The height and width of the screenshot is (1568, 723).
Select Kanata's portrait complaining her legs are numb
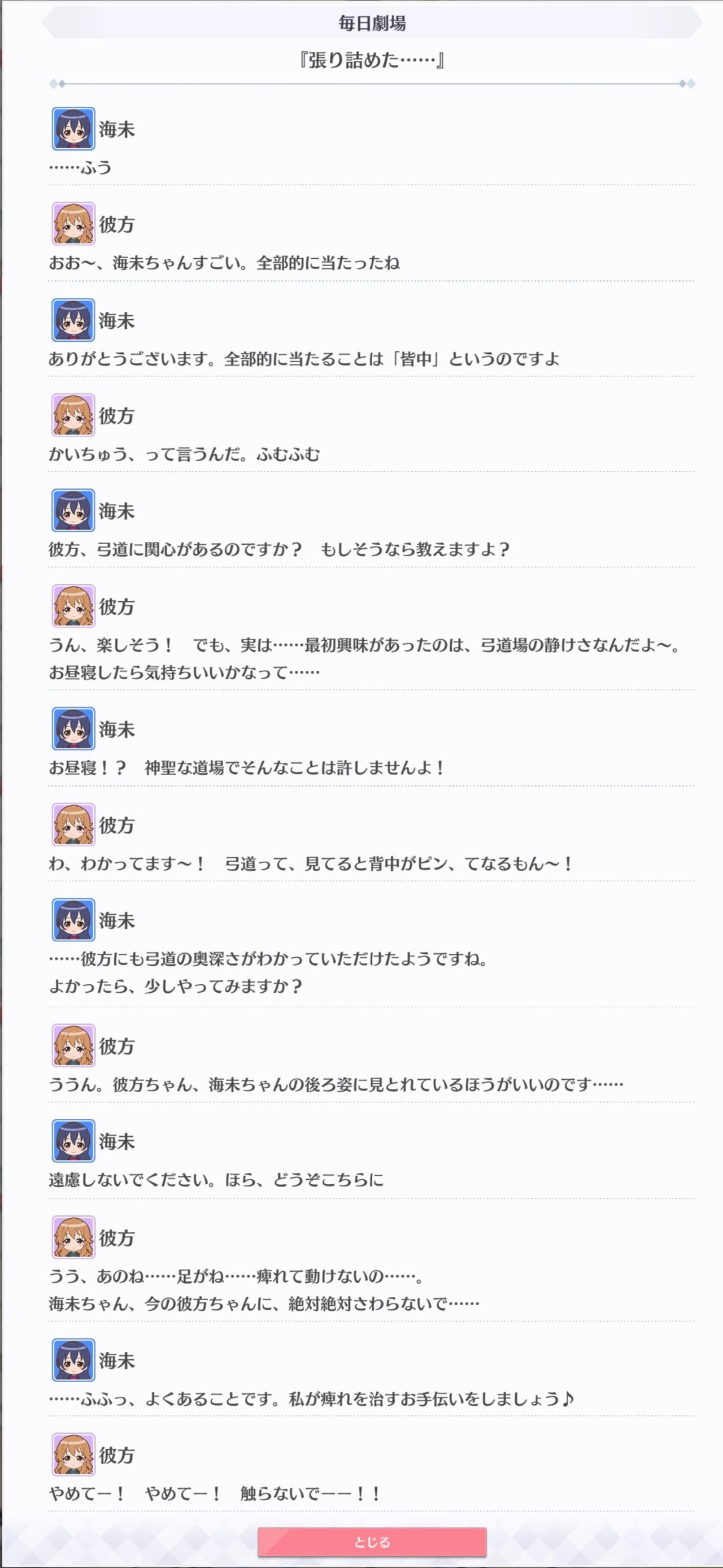click(x=73, y=1239)
